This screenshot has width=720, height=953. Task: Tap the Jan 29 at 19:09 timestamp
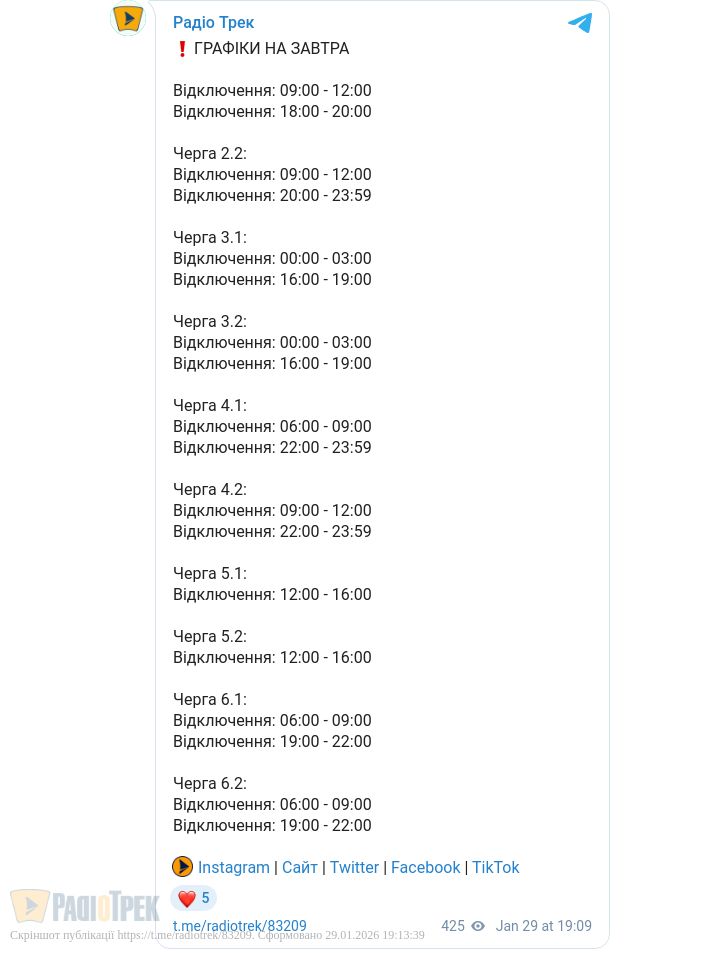(x=543, y=926)
